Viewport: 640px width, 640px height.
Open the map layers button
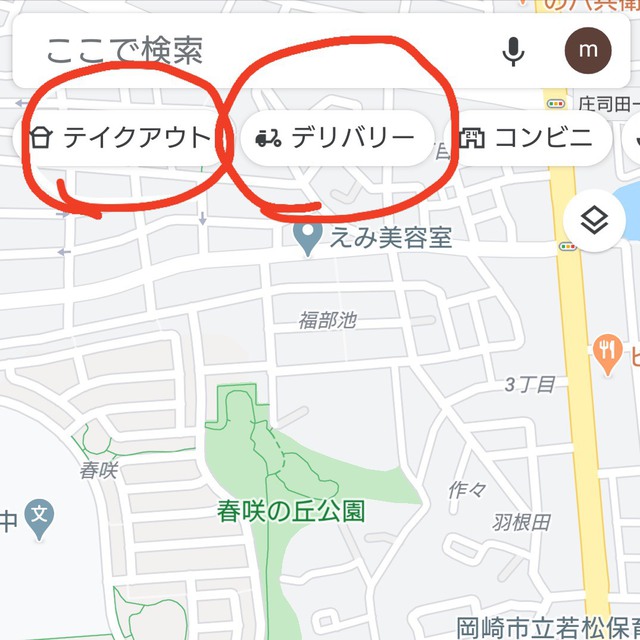(594, 220)
